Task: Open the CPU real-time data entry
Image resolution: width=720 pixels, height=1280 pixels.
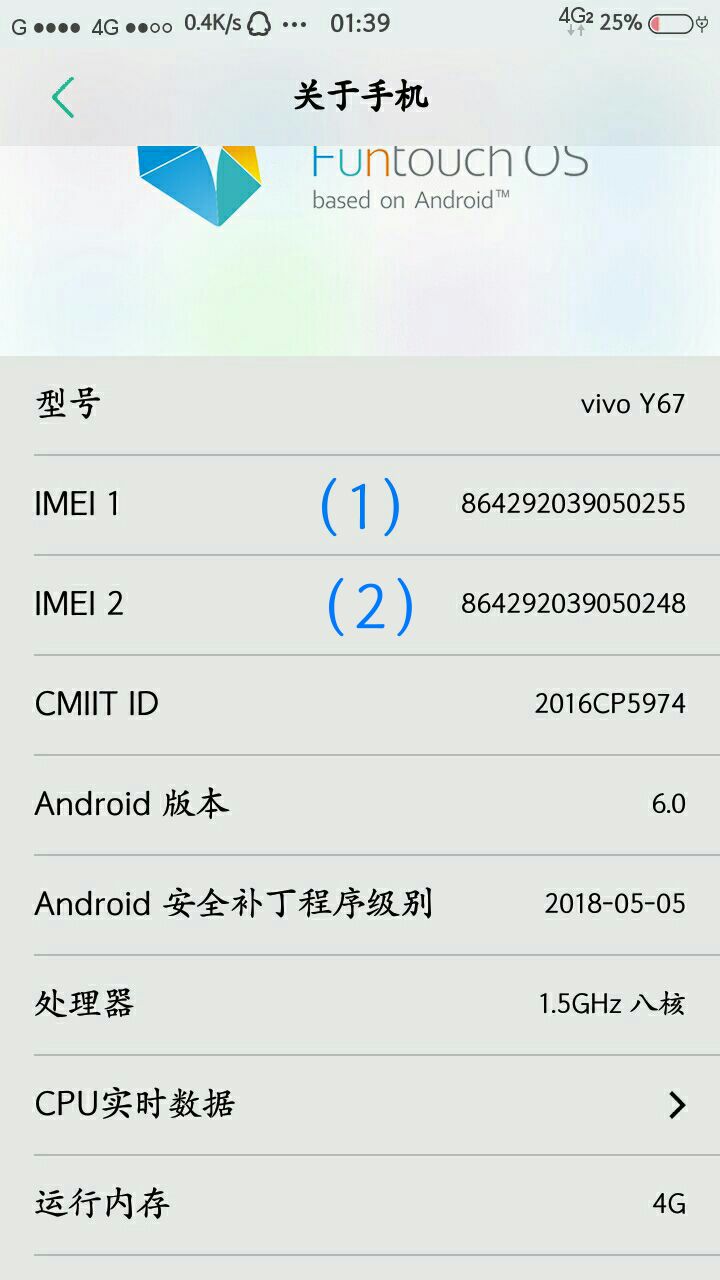Action: [360, 1103]
